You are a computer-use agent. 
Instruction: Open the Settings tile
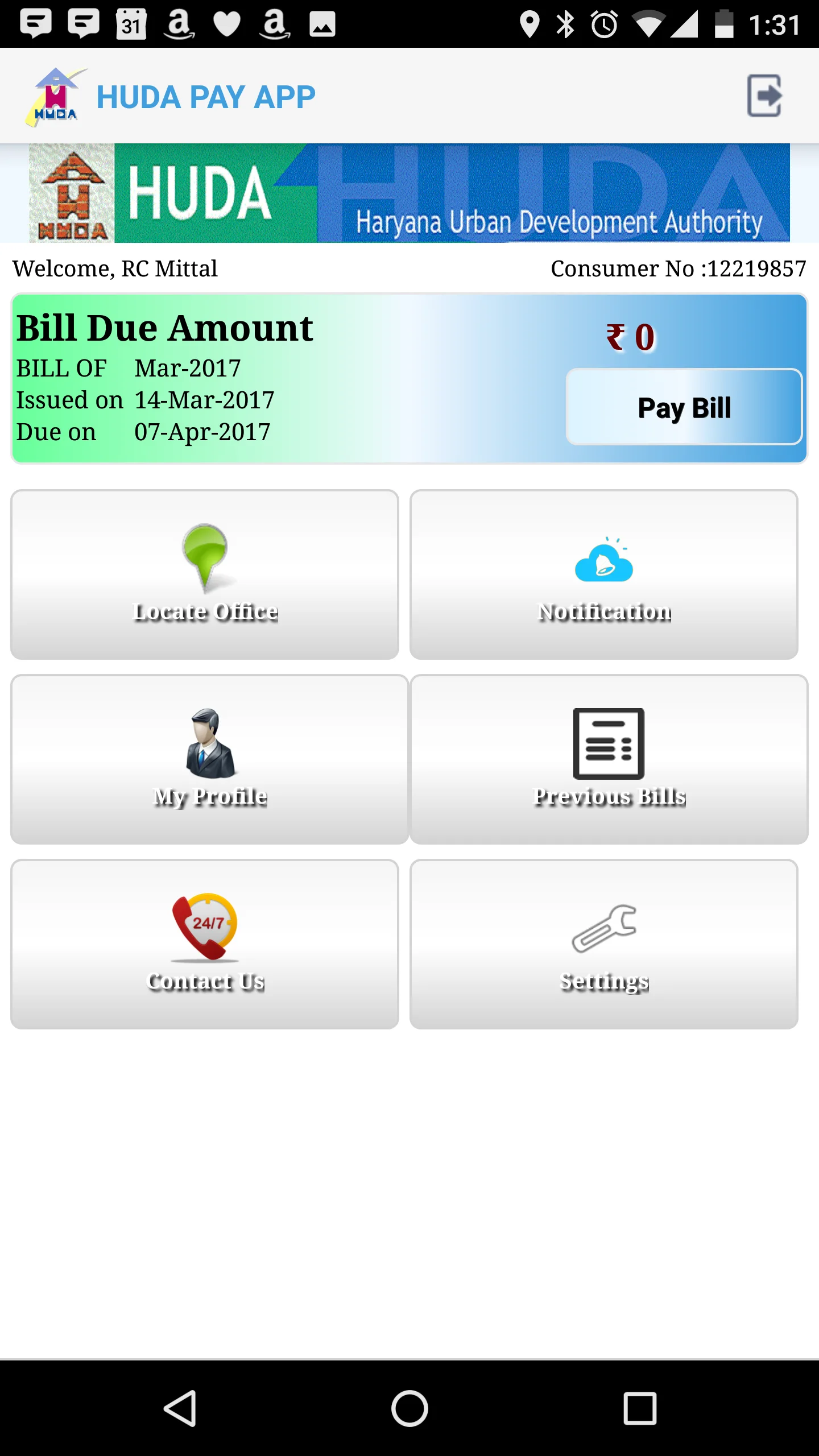click(x=603, y=944)
